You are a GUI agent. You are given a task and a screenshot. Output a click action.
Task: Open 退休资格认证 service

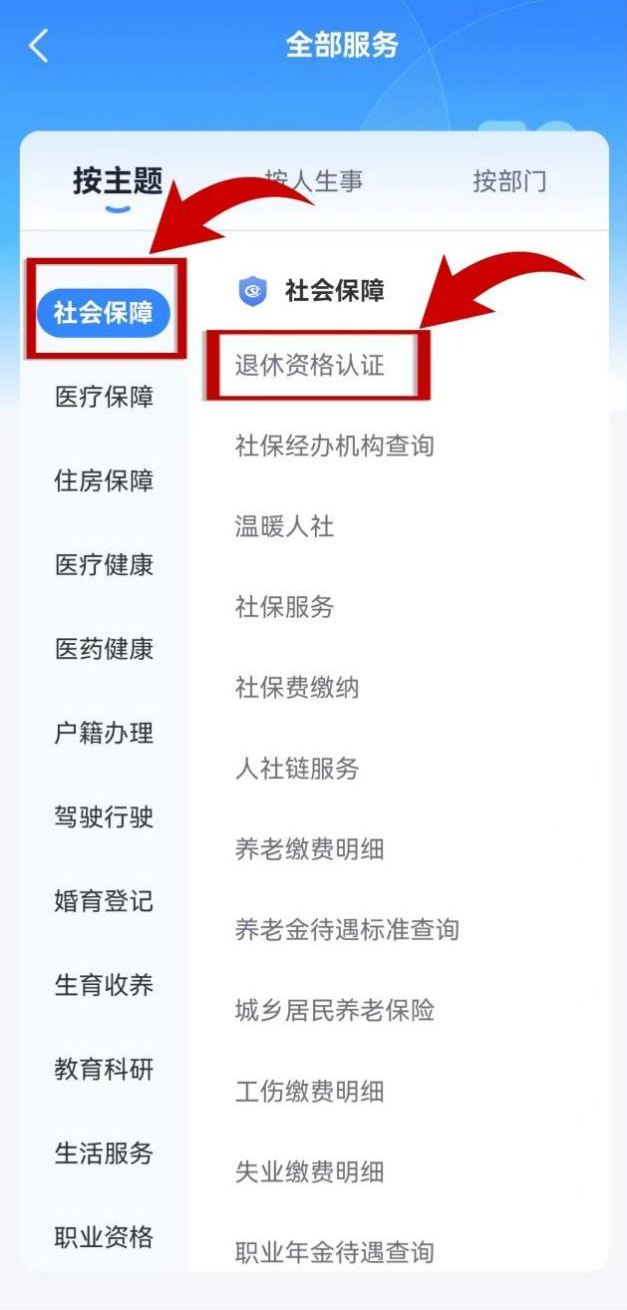point(310,365)
